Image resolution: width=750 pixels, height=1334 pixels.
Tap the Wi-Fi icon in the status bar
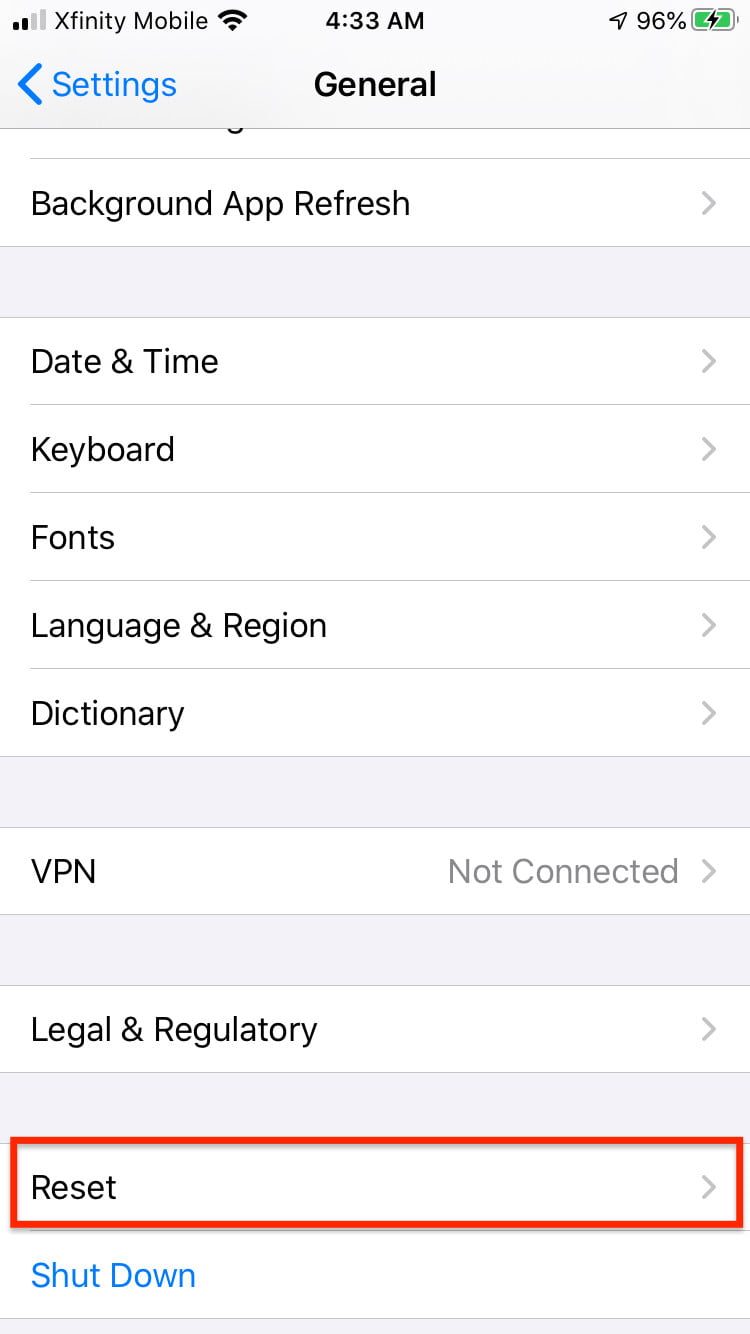coord(234,19)
